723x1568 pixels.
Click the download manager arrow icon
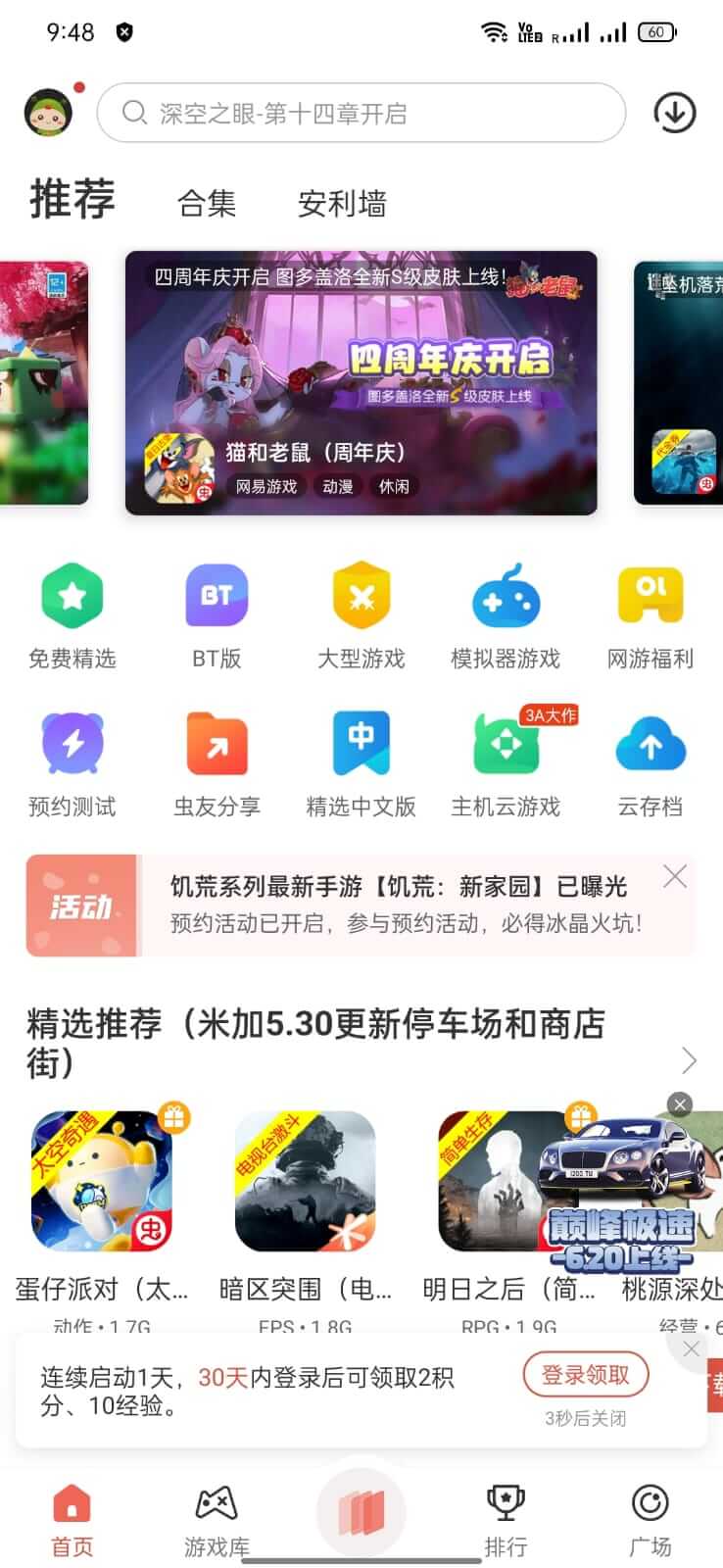(673, 113)
